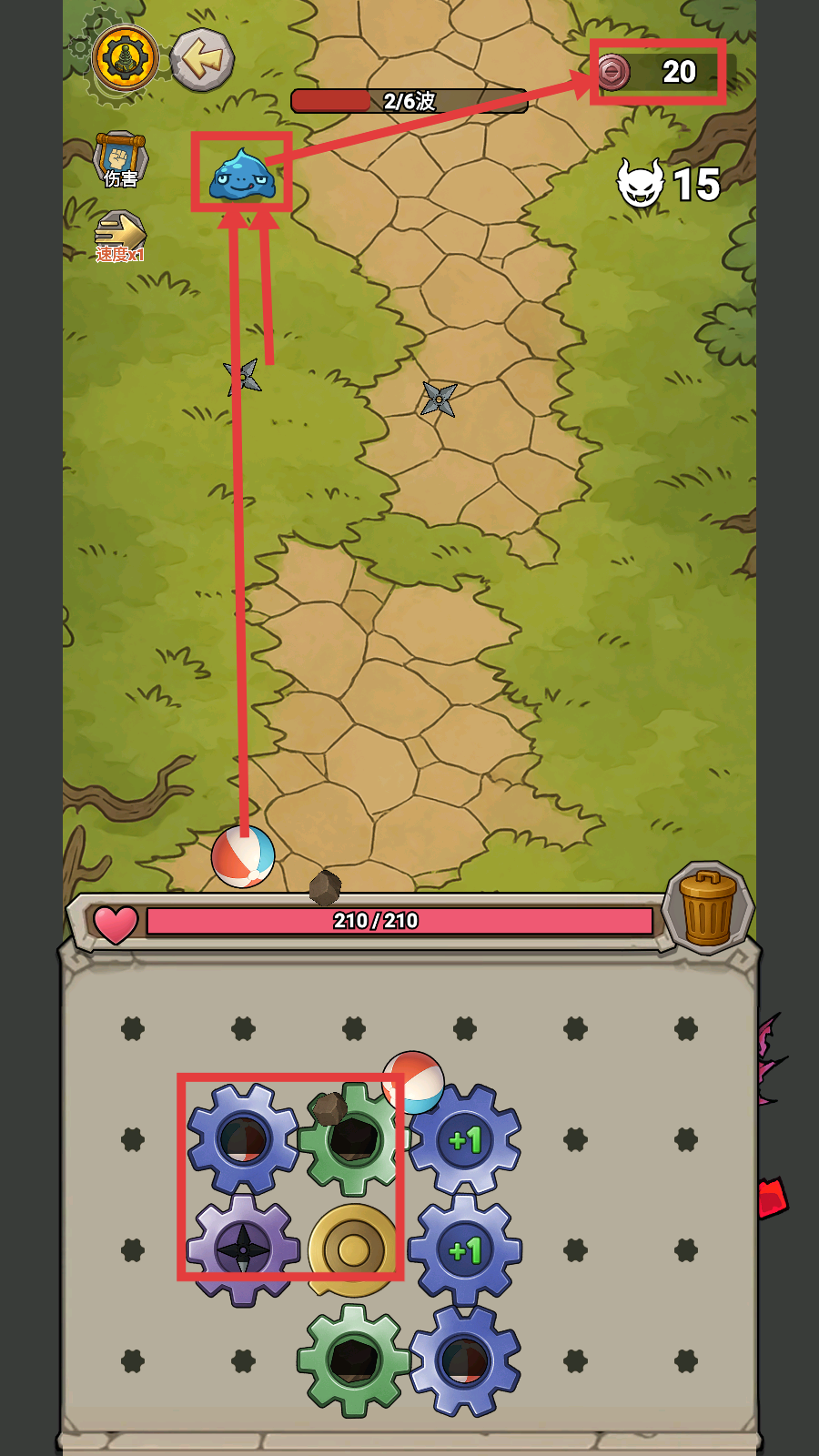The image size is (819, 1456).
Task: Select the purple shuriken gear
Action: pyautogui.click(x=243, y=1249)
